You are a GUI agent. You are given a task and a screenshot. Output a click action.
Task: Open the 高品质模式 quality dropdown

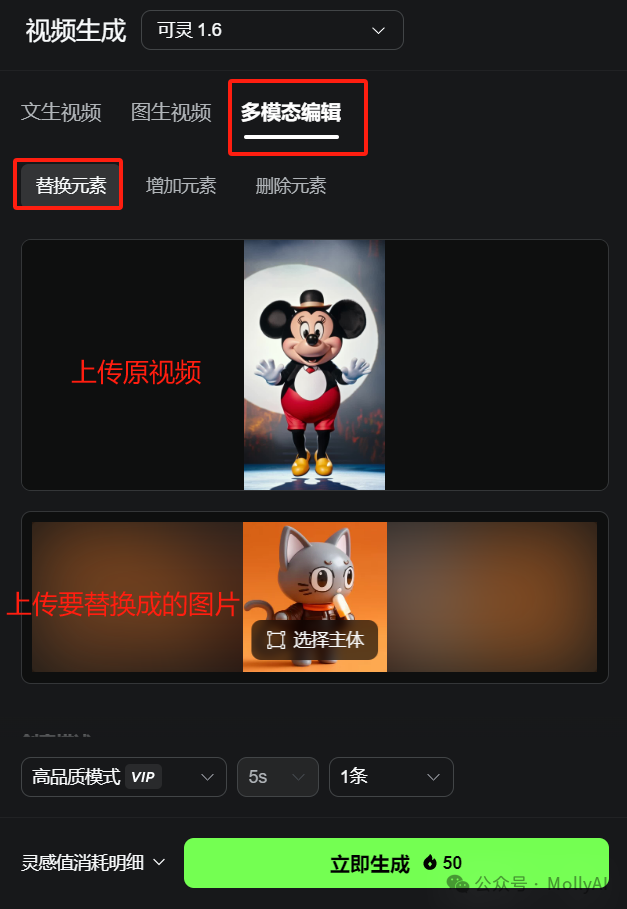click(124, 777)
